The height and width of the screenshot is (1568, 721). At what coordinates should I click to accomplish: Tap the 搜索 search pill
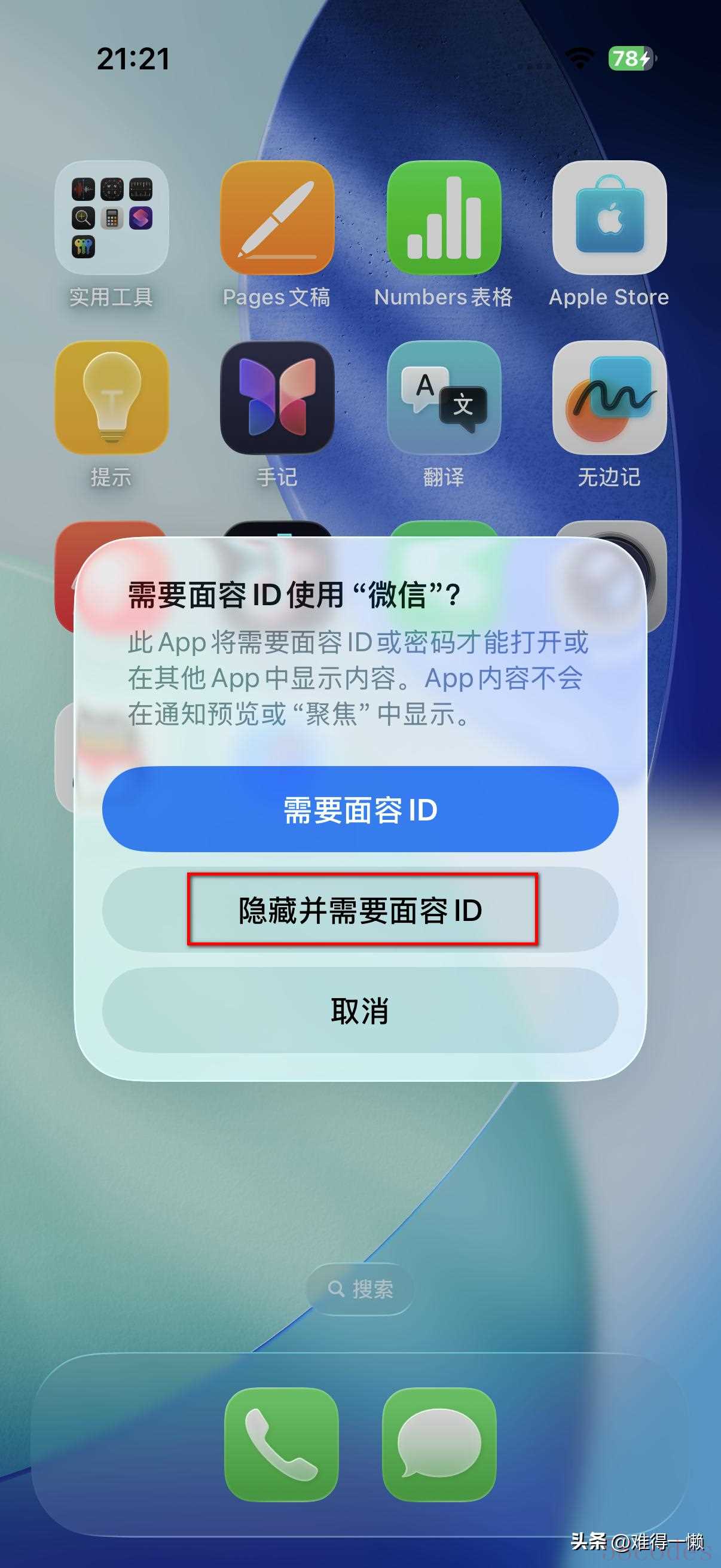(360, 1289)
